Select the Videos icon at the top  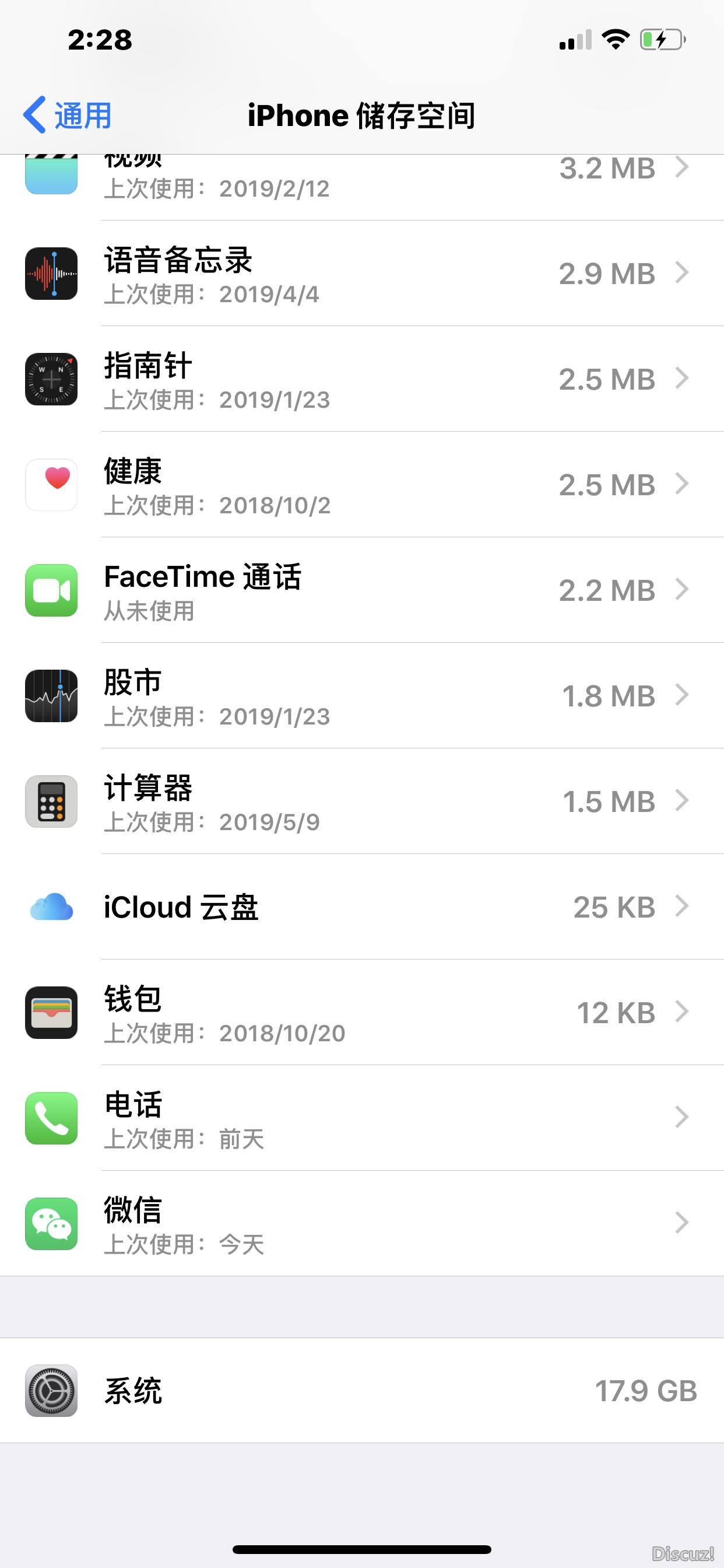click(51, 173)
